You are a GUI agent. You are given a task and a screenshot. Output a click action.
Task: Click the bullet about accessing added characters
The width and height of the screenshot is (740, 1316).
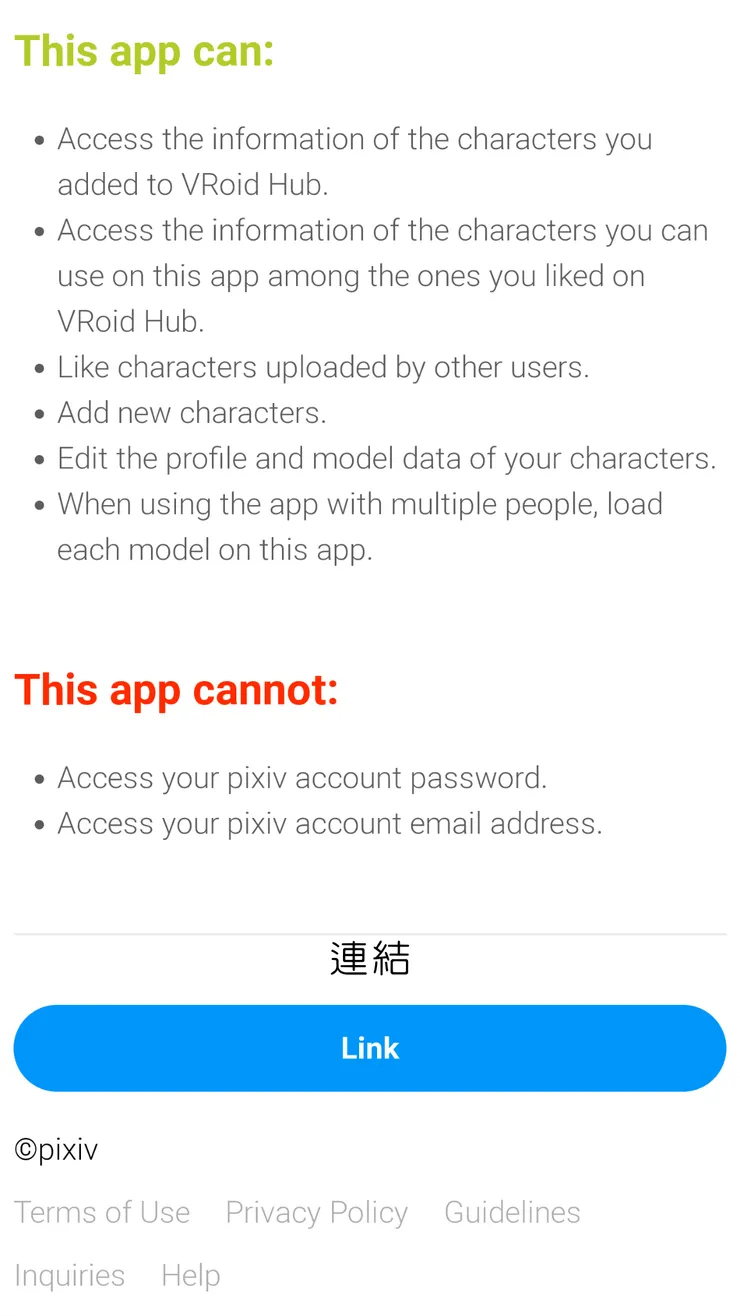tap(355, 161)
